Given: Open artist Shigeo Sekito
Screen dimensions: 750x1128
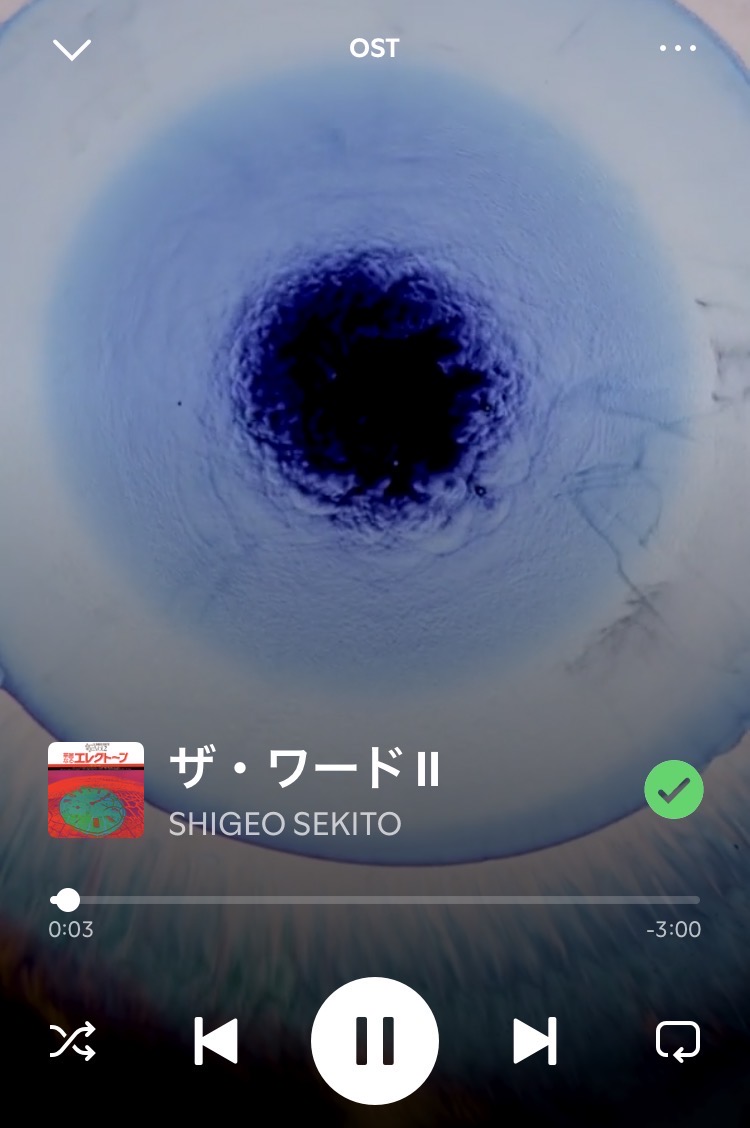Looking at the screenshot, I should 285,824.
